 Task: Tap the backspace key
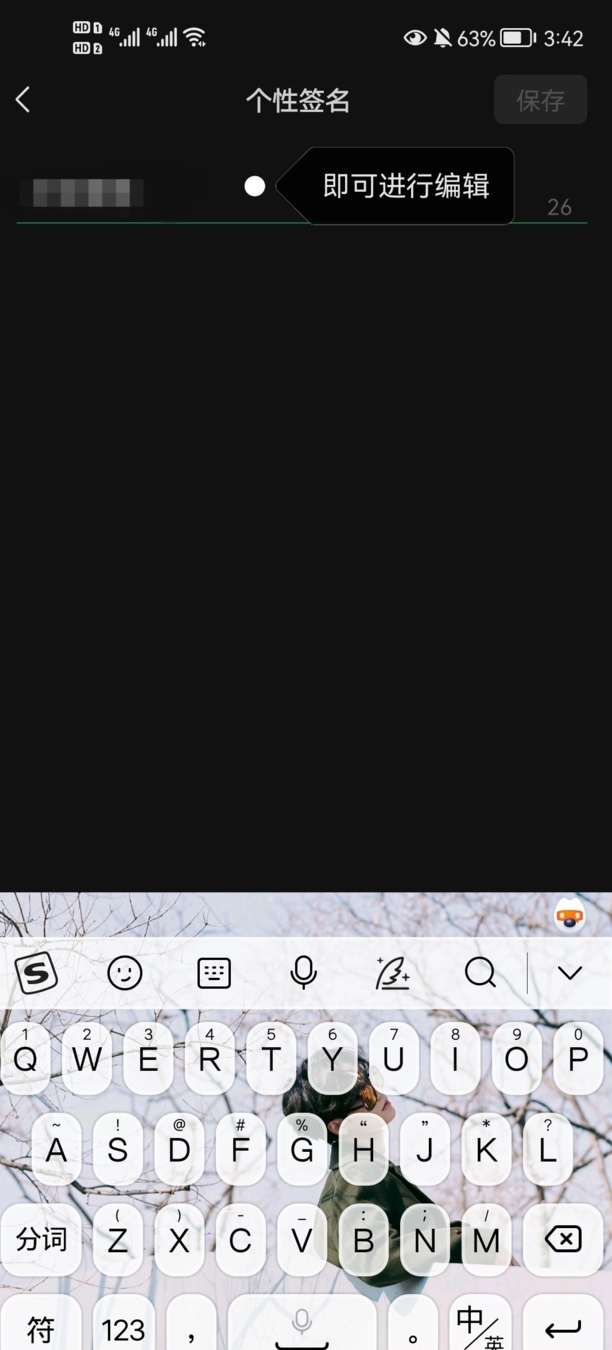click(562, 1240)
